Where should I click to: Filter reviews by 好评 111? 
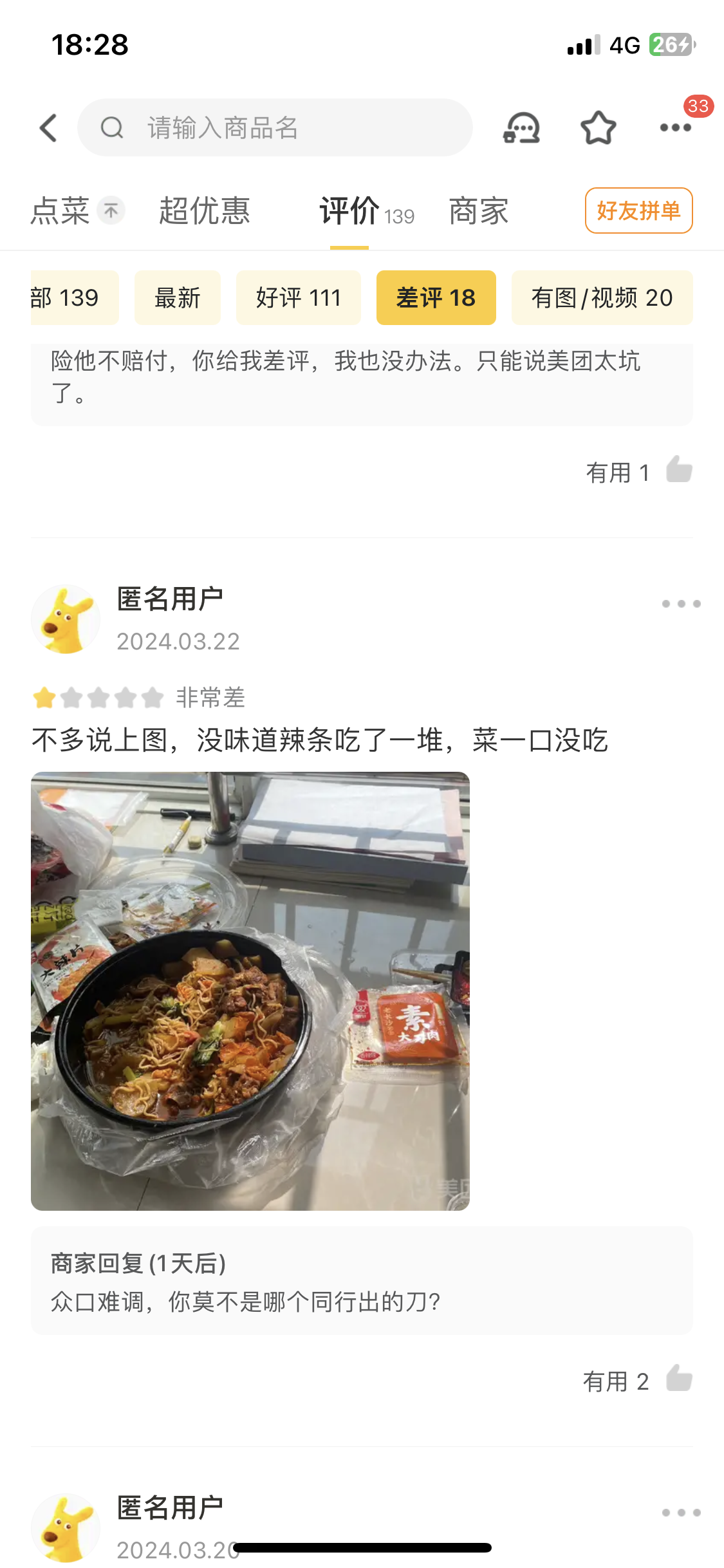point(299,297)
